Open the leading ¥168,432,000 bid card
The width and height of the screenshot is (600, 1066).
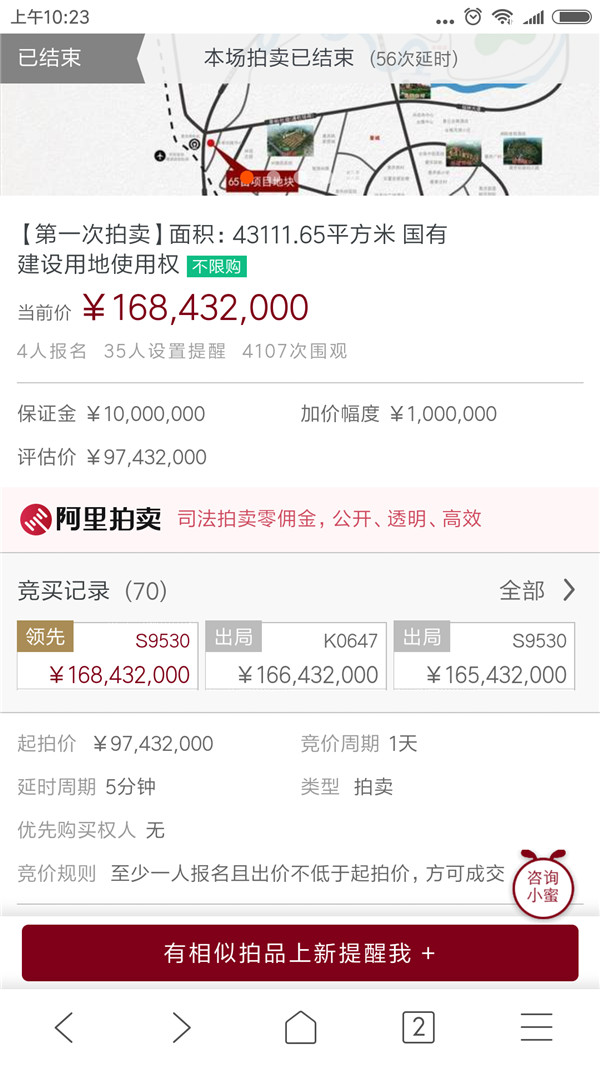pyautogui.click(x=107, y=656)
